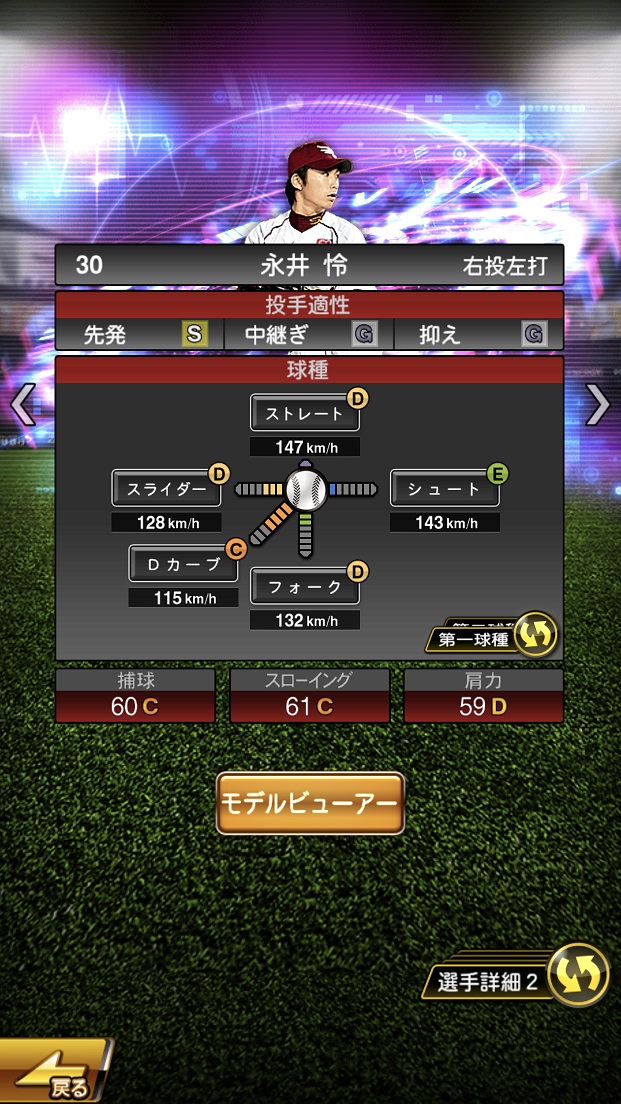Select the ストレート pitch button
The width and height of the screenshot is (621, 1104).
click(304, 413)
